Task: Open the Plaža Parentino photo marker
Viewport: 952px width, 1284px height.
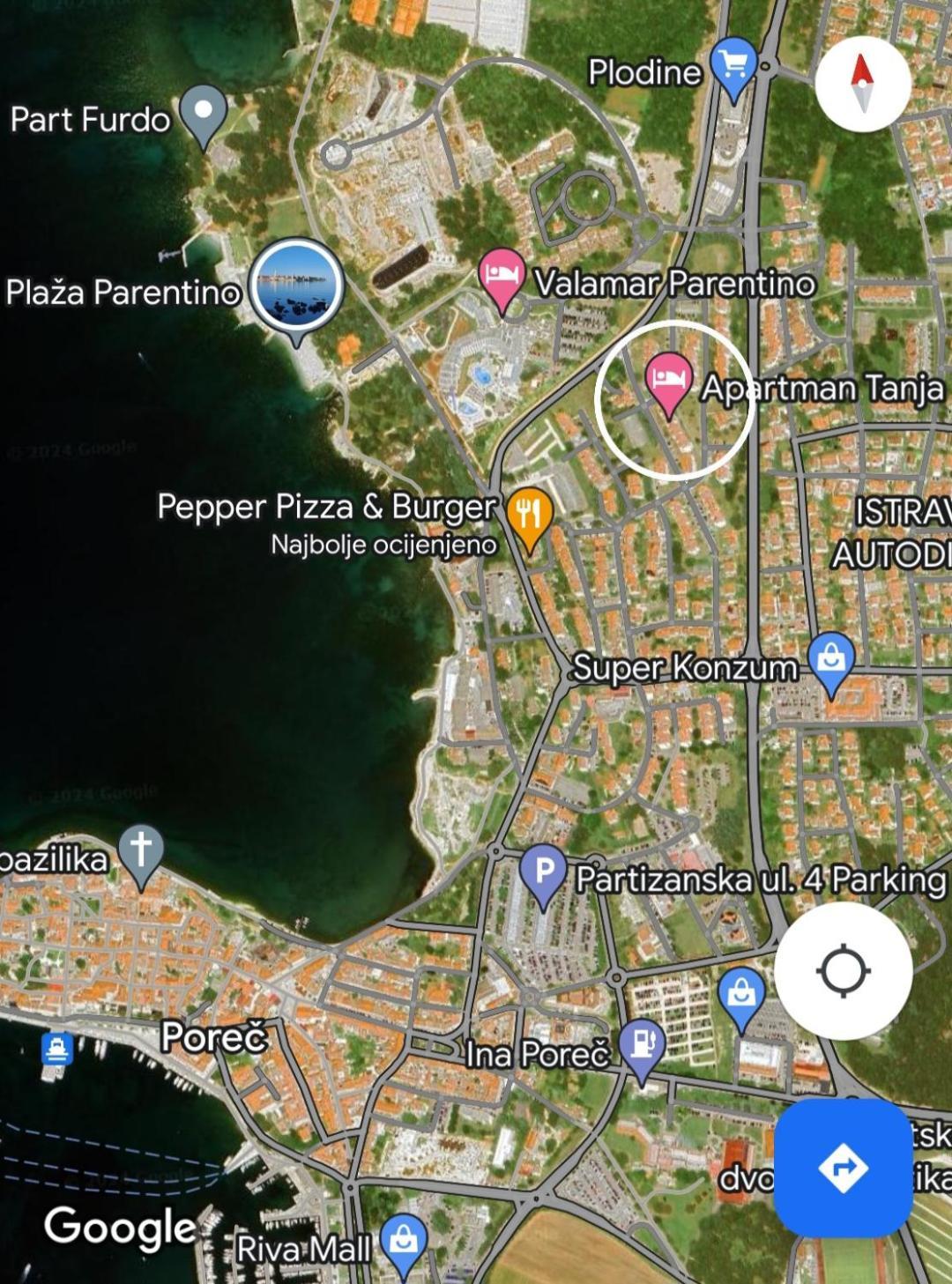Action: 296,286
